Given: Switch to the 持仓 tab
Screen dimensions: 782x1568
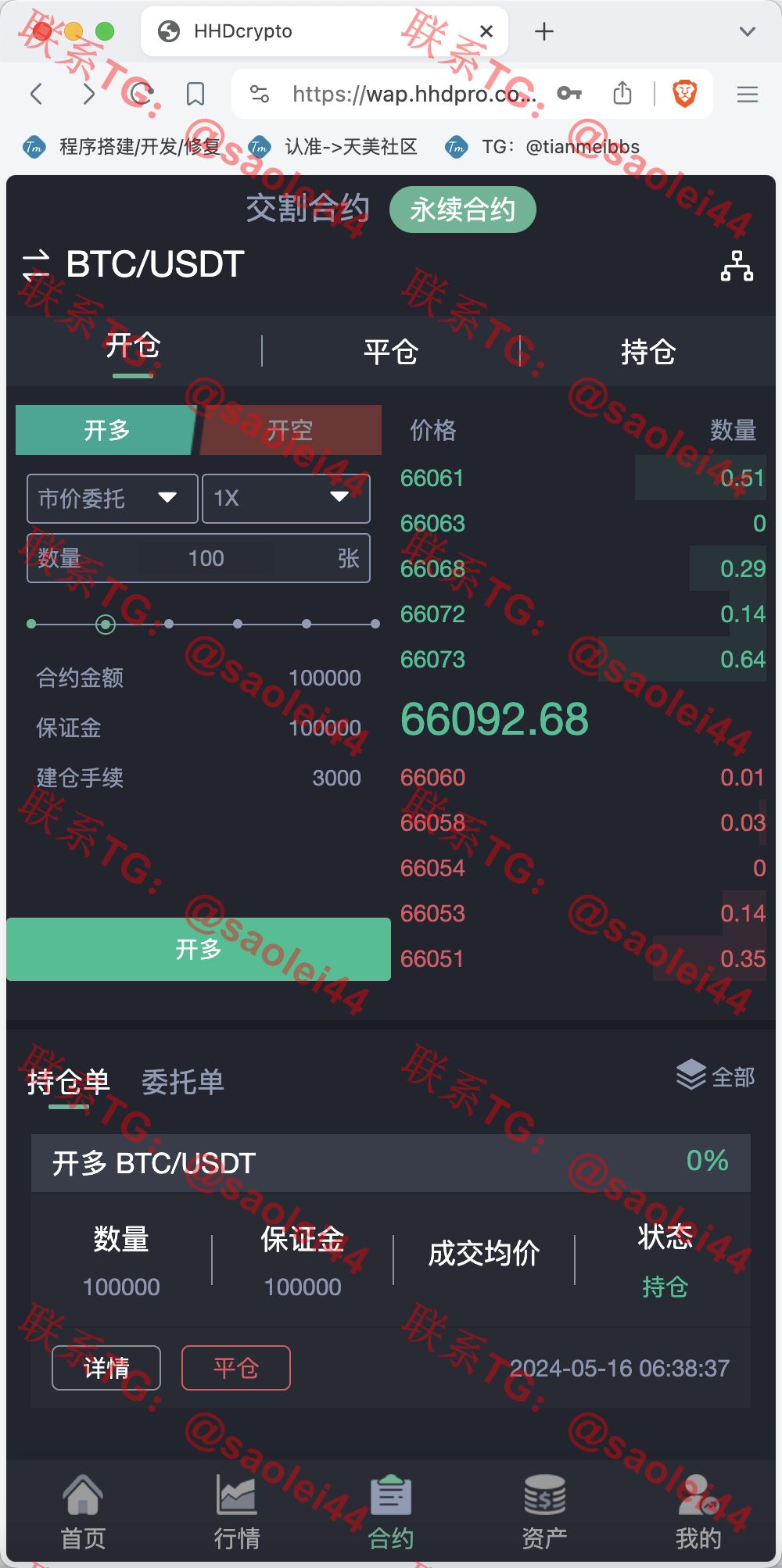Looking at the screenshot, I should coord(648,351).
